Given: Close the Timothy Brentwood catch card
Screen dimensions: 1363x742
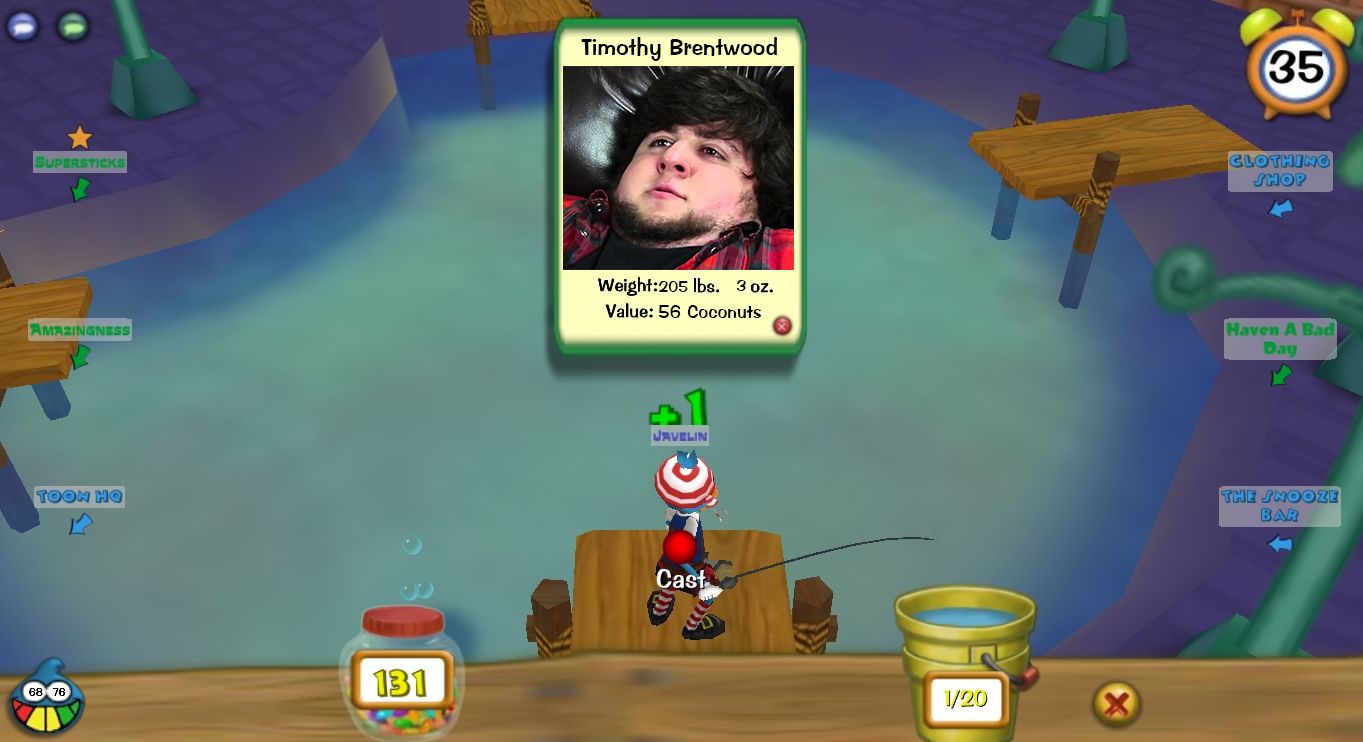Looking at the screenshot, I should (x=782, y=325).
